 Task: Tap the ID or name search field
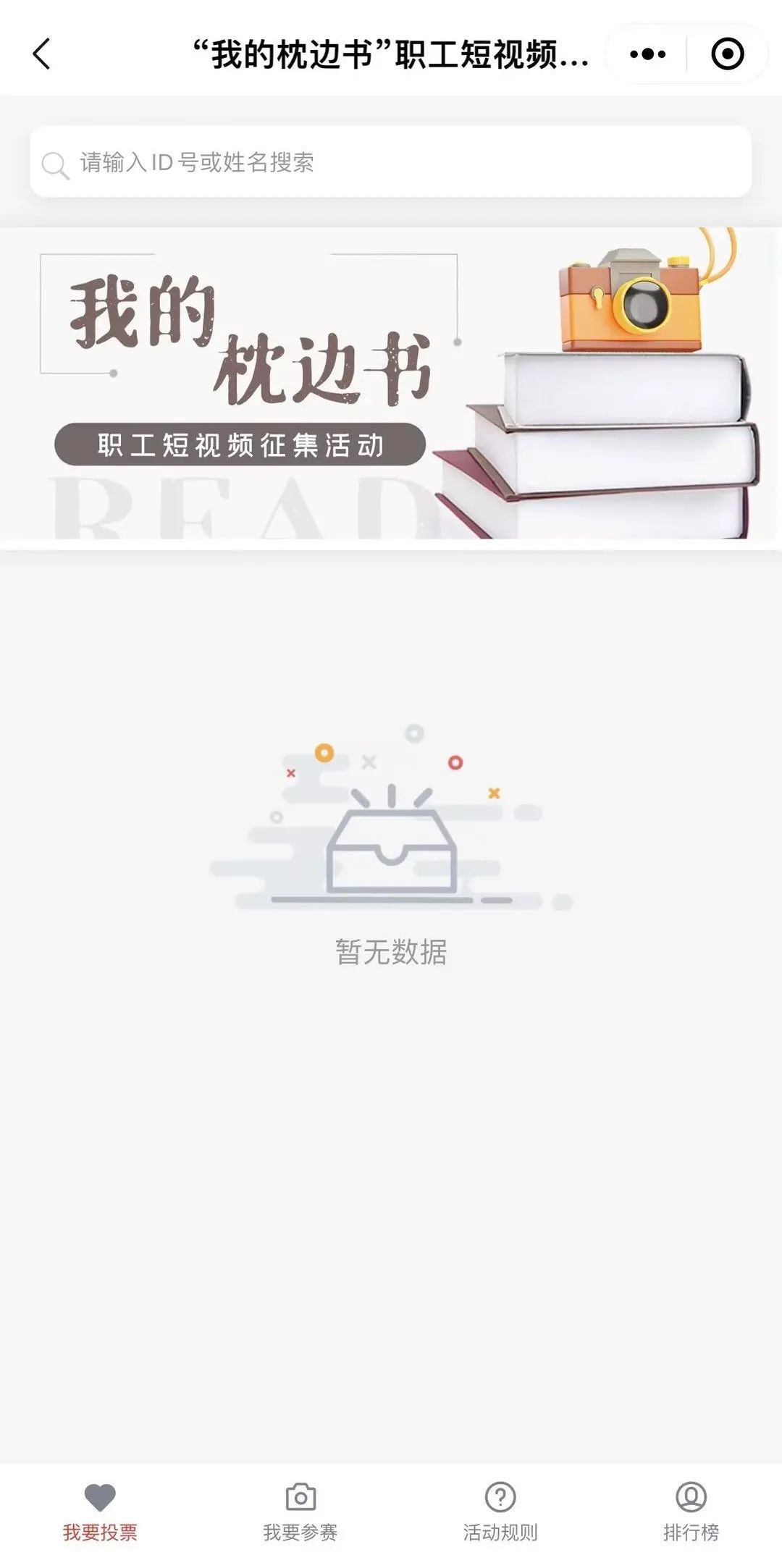point(391,162)
